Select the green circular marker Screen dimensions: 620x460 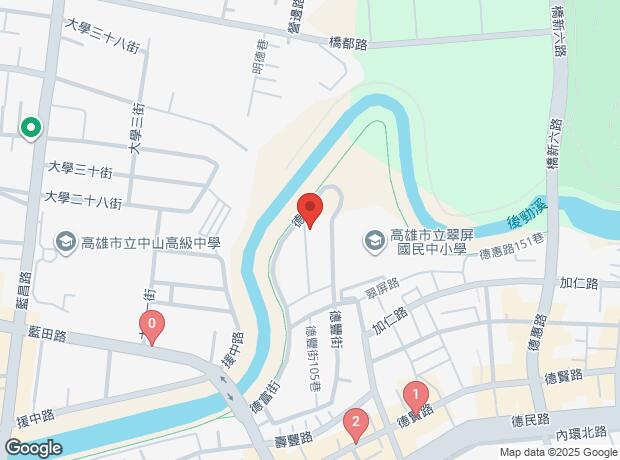click(32, 127)
